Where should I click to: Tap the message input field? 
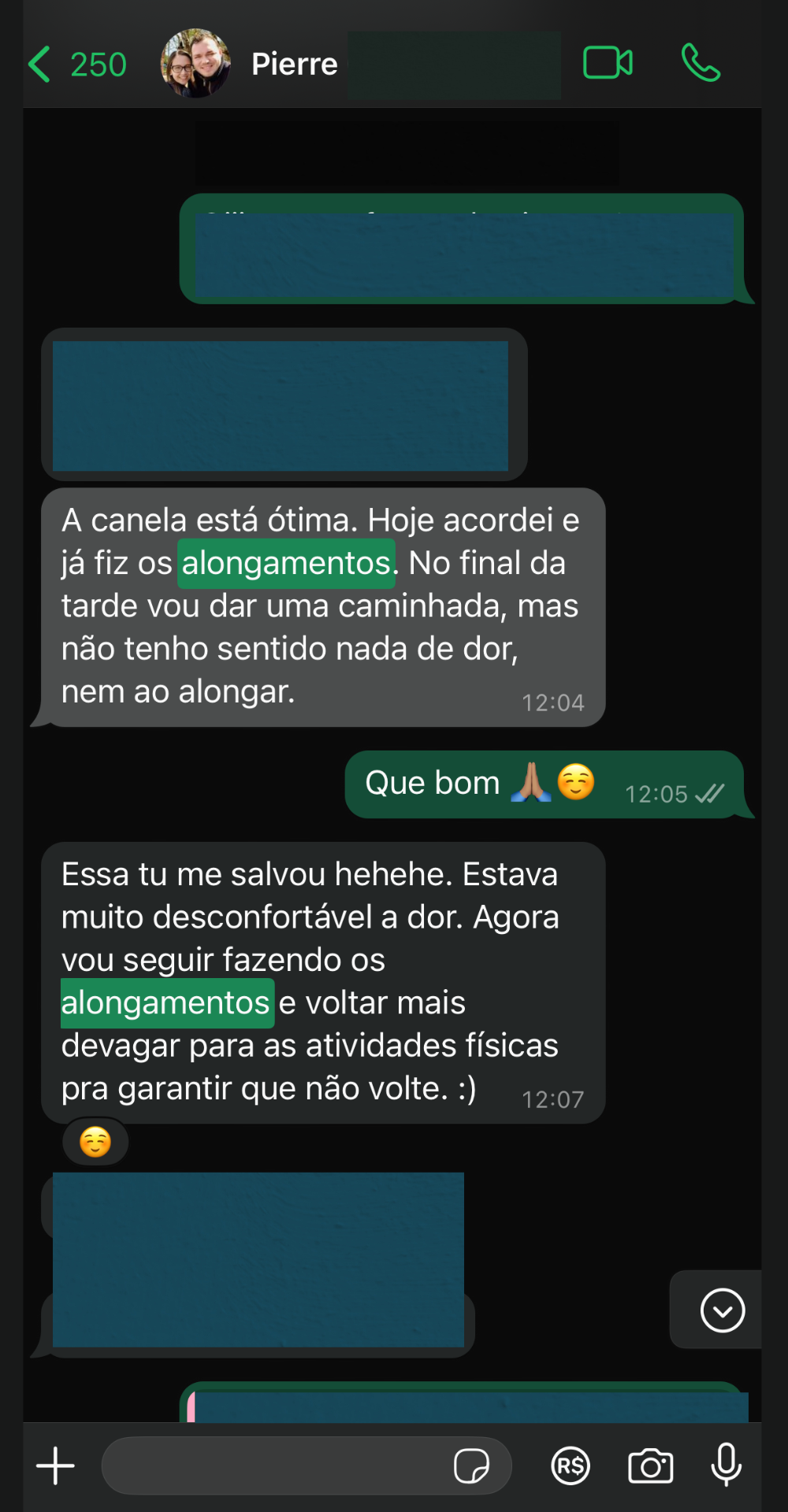click(276, 1466)
